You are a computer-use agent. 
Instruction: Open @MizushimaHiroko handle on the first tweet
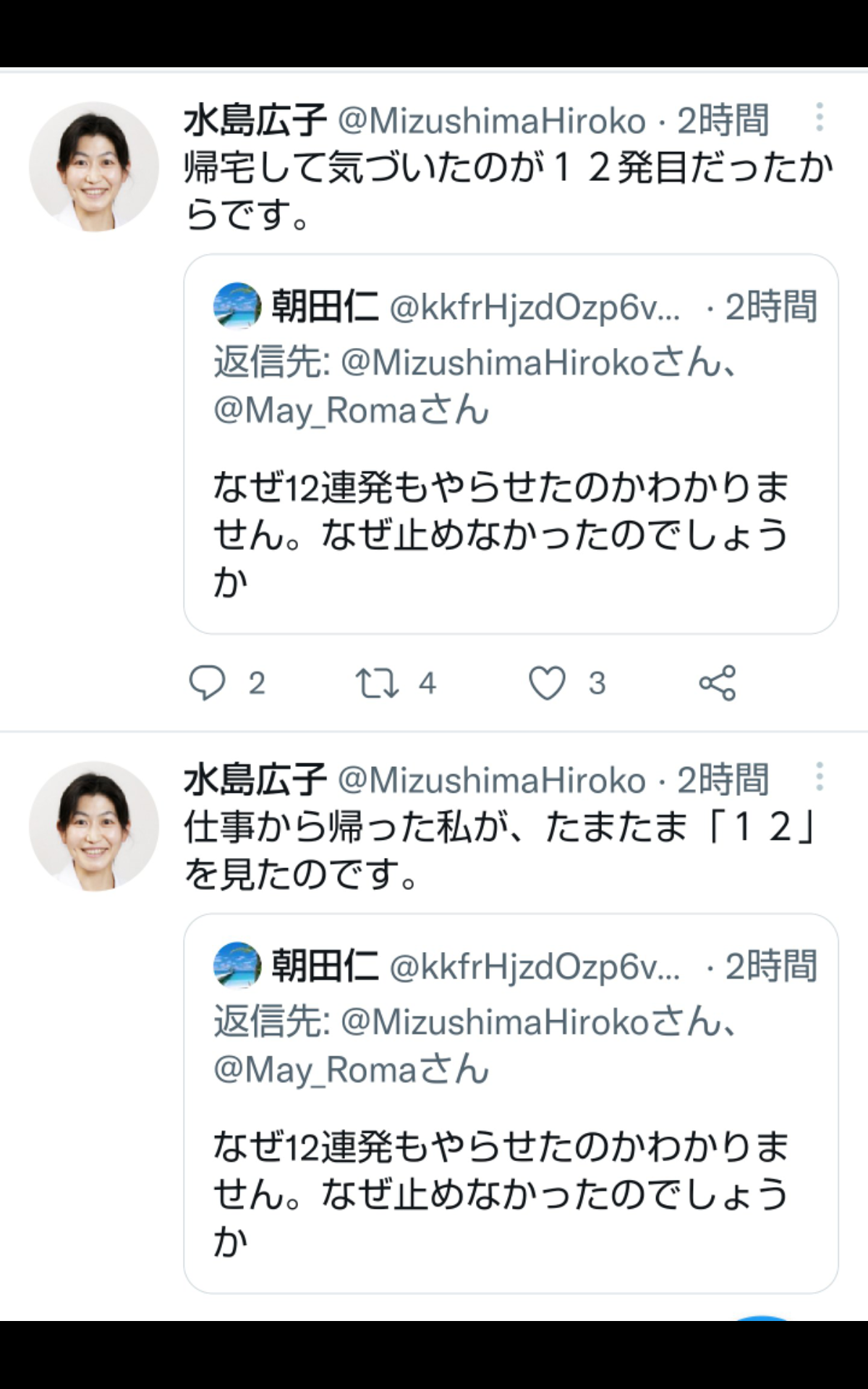[492, 121]
